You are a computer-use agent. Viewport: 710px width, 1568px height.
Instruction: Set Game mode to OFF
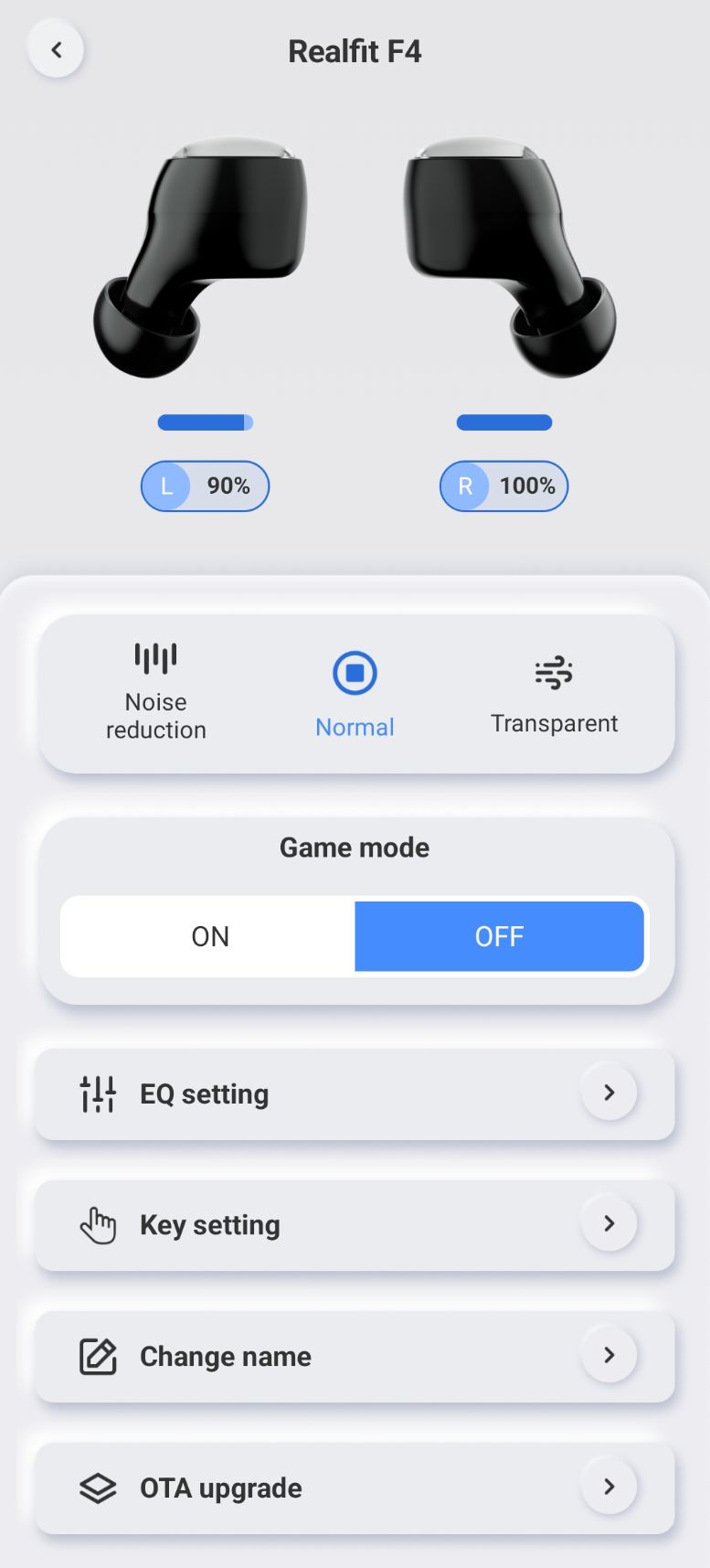[499, 936]
